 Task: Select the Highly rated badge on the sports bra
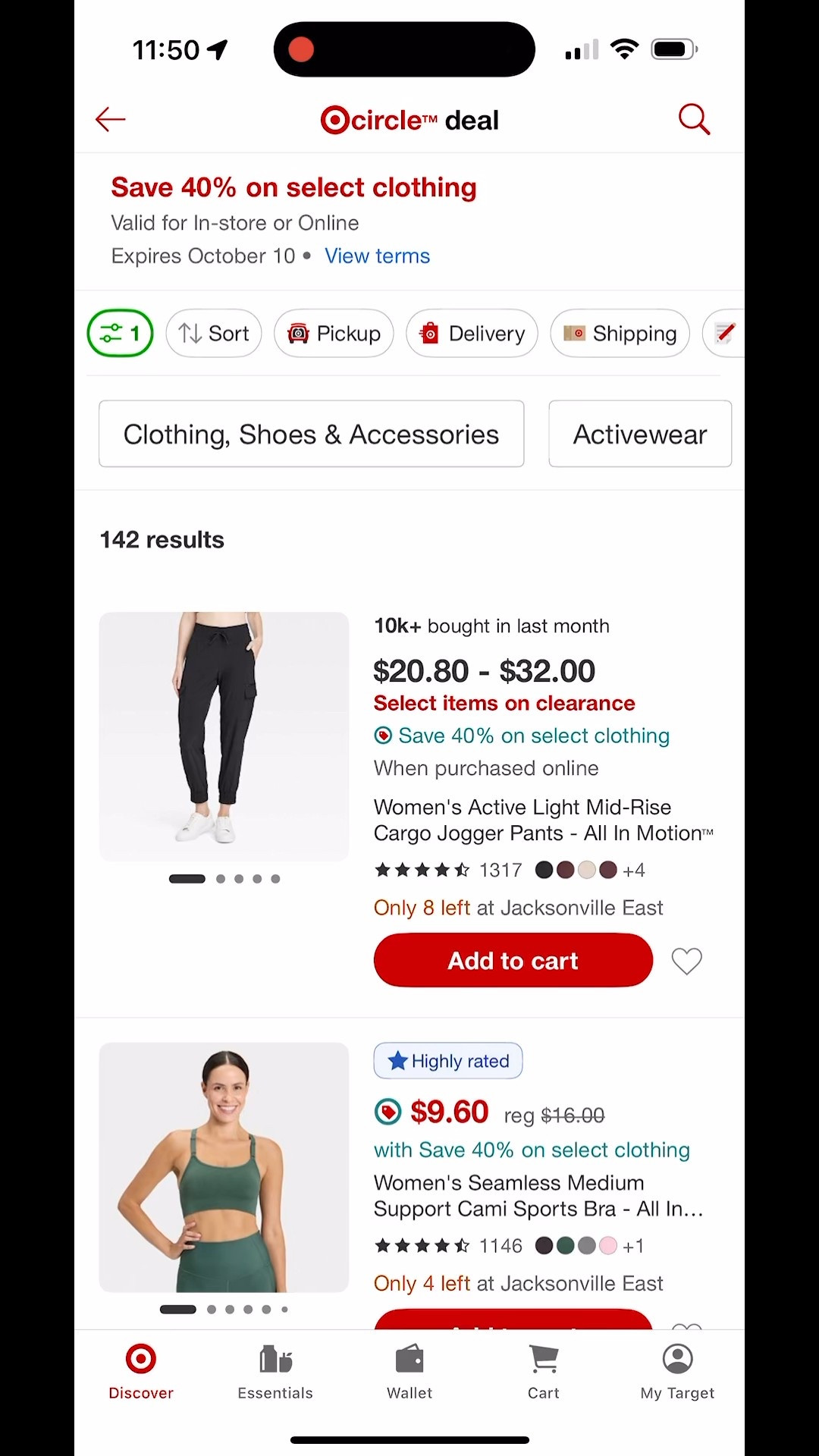(x=447, y=1060)
